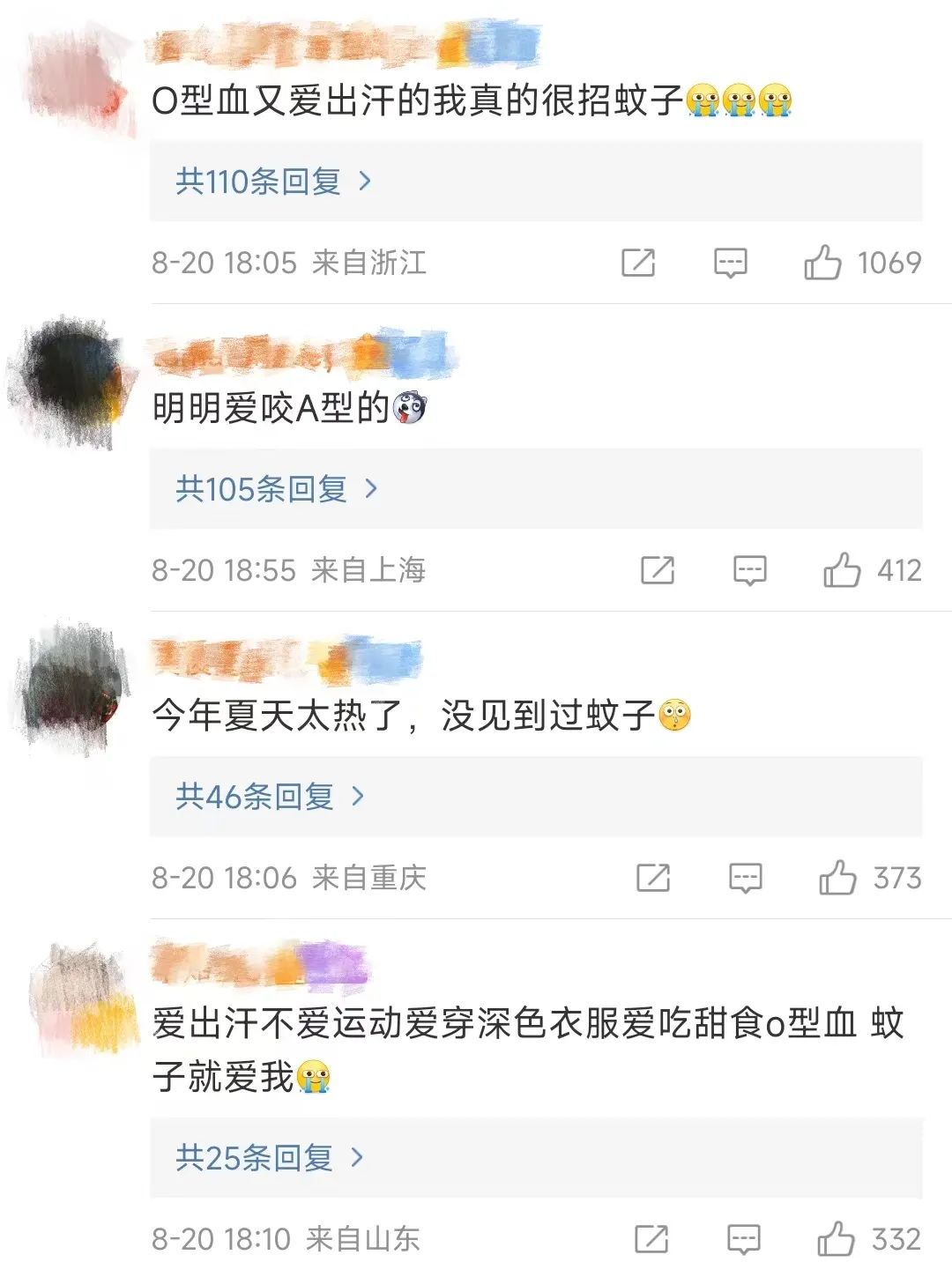Repost the comment from 浙江

tap(638, 263)
